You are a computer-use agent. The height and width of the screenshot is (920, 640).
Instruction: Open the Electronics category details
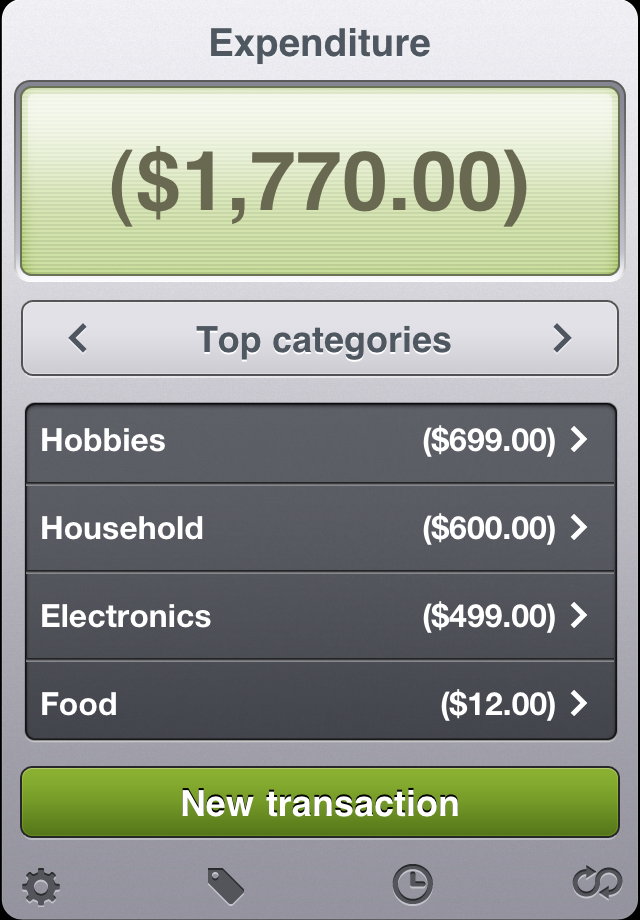click(320, 616)
